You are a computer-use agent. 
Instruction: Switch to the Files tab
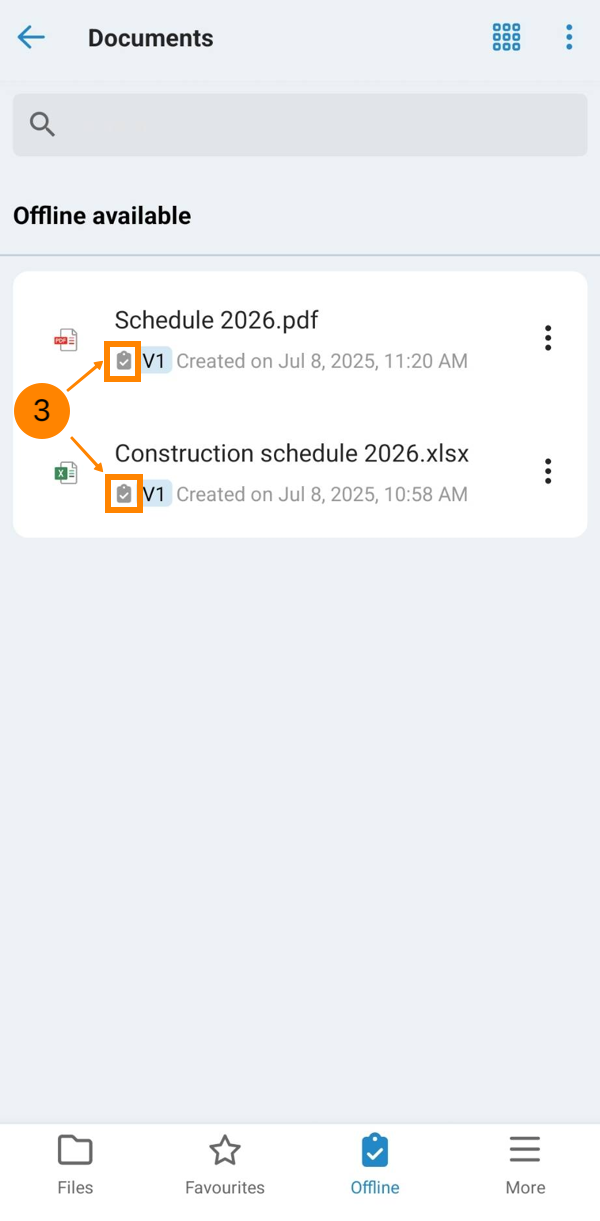click(x=75, y=1165)
